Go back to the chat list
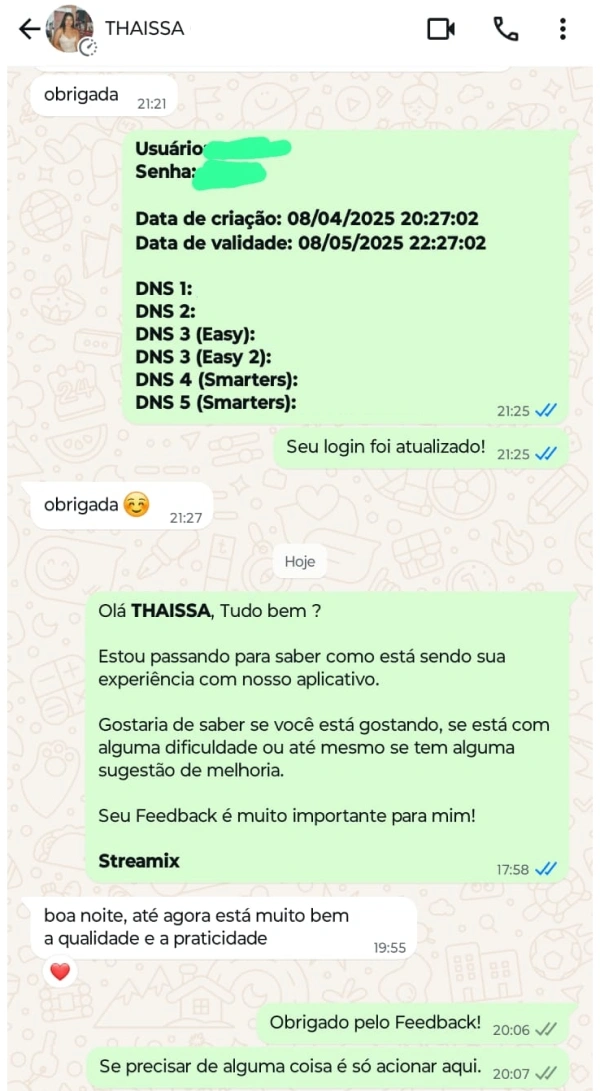The image size is (600, 1091). [28, 29]
